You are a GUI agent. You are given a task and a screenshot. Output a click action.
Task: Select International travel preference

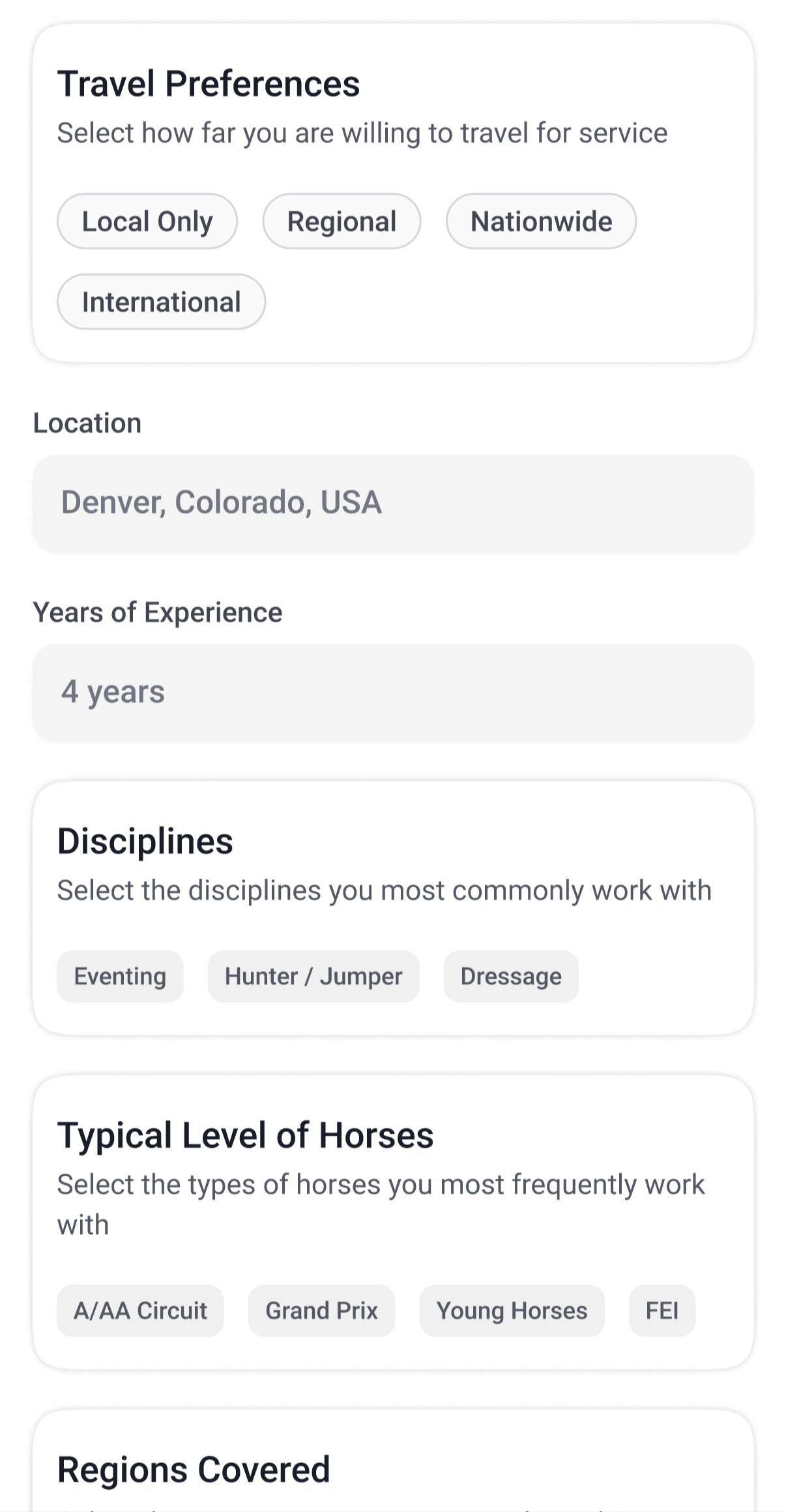pyautogui.click(x=161, y=302)
